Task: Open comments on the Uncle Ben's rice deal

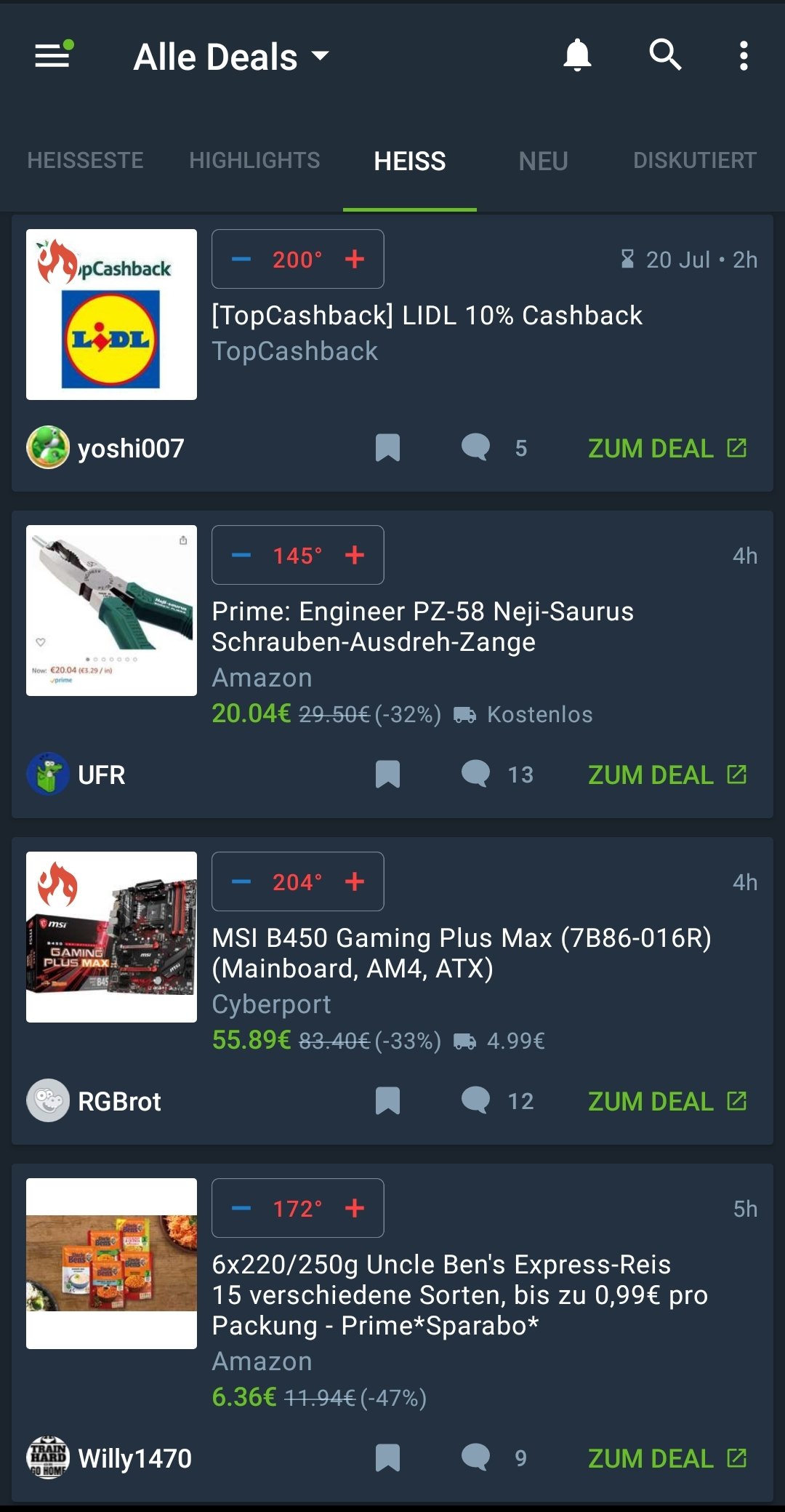Action: click(x=476, y=1457)
